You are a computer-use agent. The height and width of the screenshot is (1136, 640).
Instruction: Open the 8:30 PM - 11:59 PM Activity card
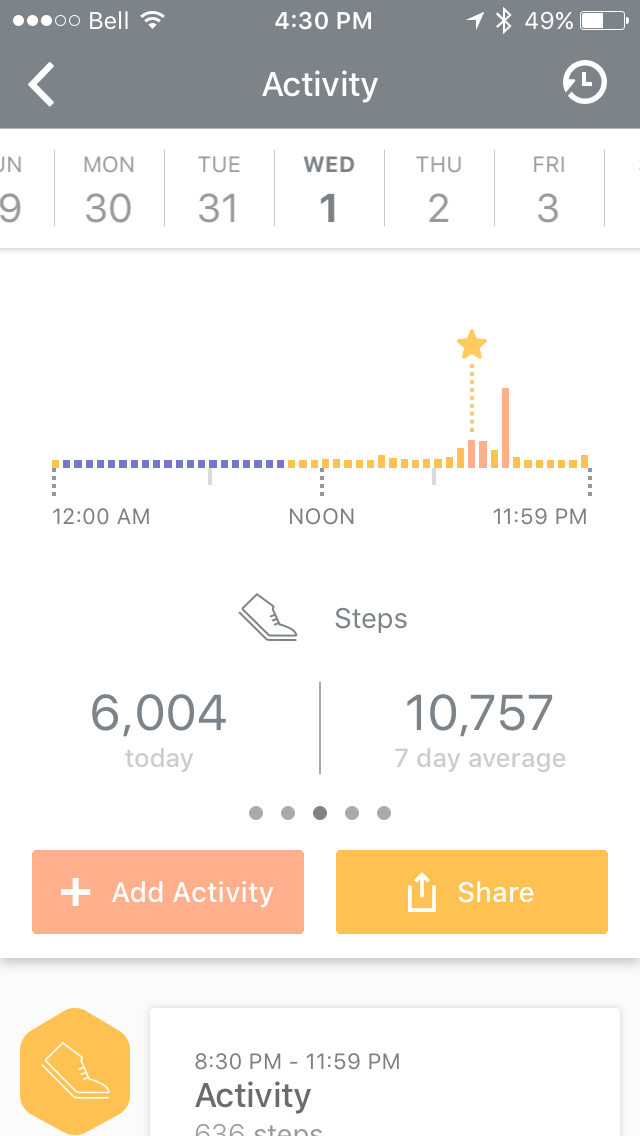pos(384,1075)
